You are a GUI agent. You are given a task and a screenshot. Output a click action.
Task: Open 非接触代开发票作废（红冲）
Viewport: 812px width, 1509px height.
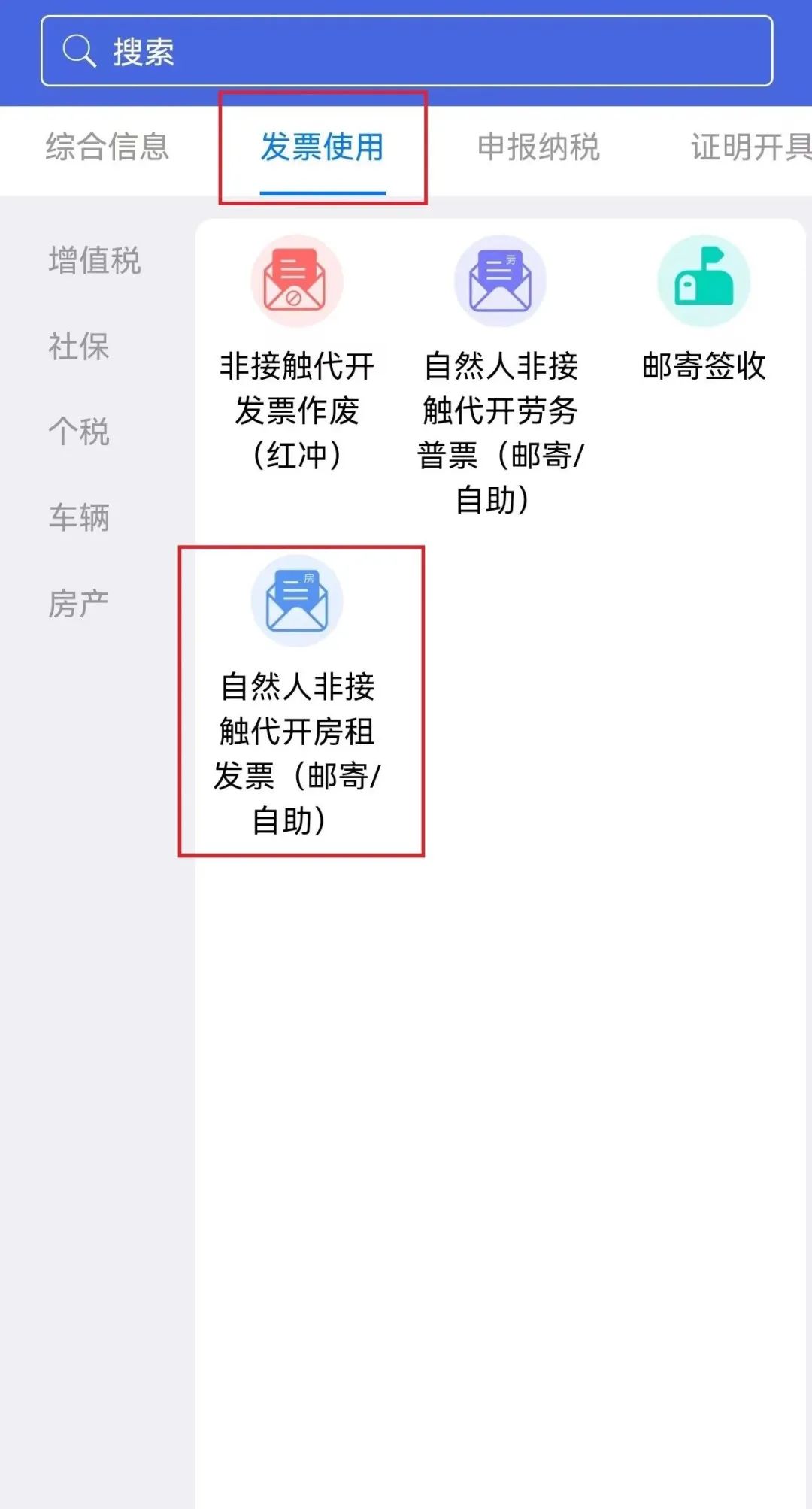pos(297,353)
